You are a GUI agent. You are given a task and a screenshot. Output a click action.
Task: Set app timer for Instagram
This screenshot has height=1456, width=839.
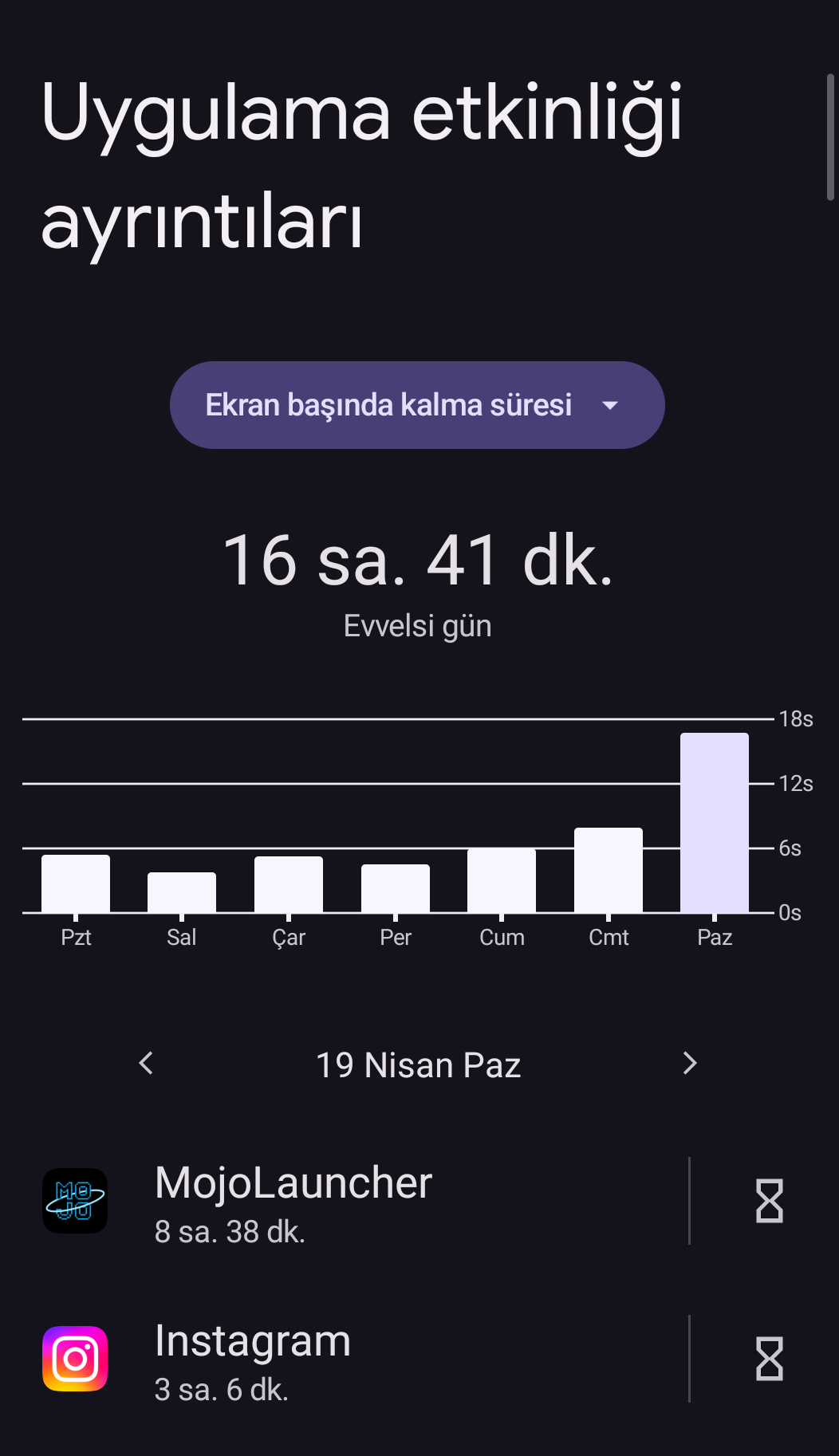769,1359
